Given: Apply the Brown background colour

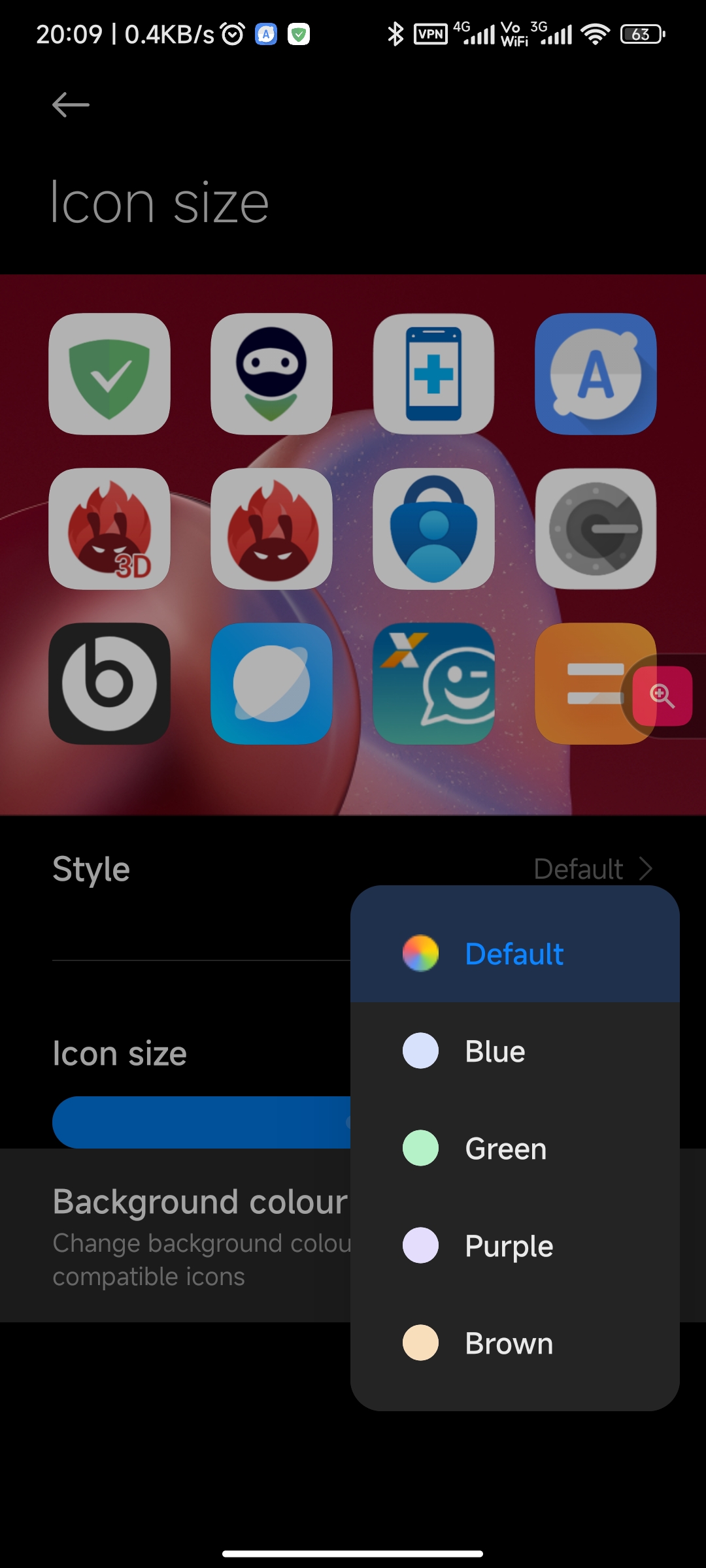Looking at the screenshot, I should 515,1343.
